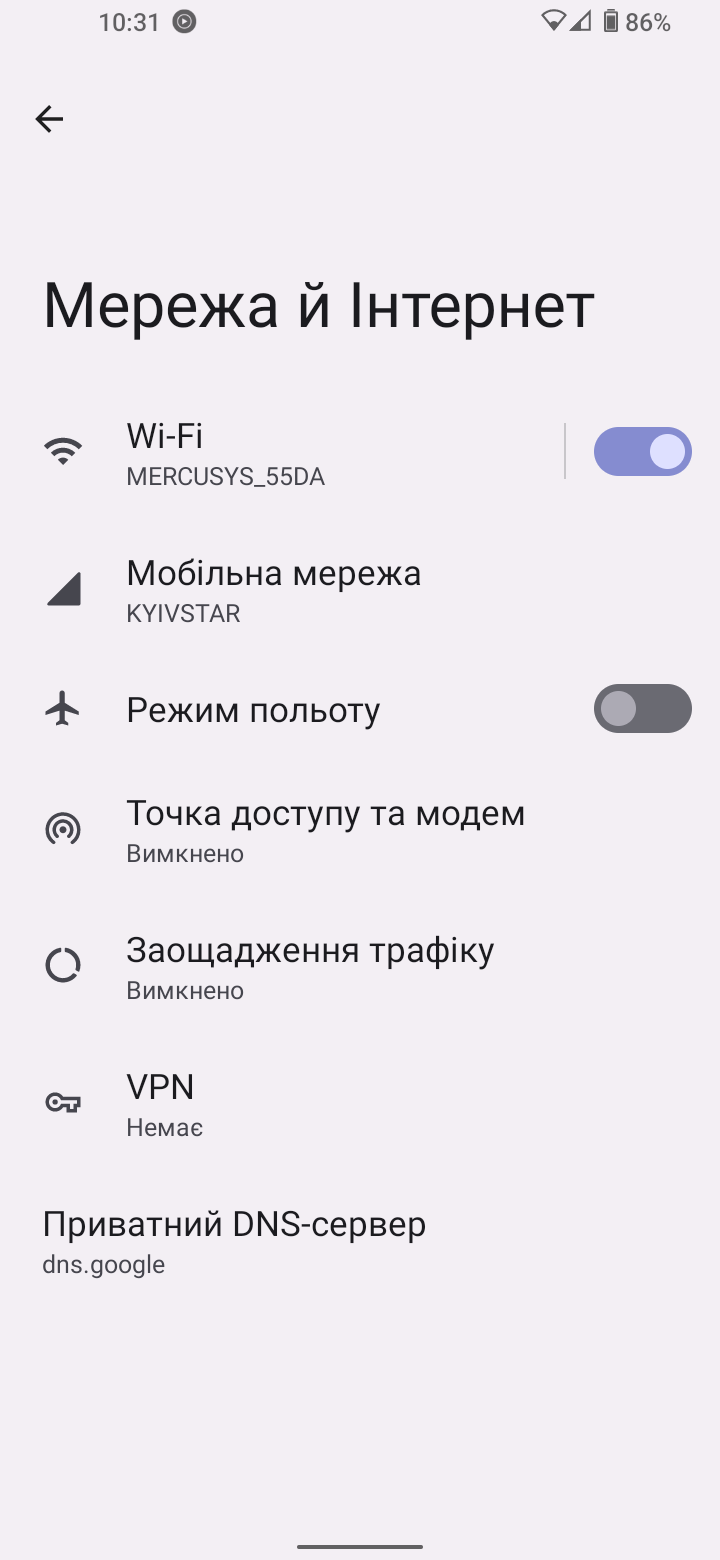Viewport: 720px width, 1560px height.
Task: Open Заощадження трафіку settings
Action: pyautogui.click(x=310, y=967)
